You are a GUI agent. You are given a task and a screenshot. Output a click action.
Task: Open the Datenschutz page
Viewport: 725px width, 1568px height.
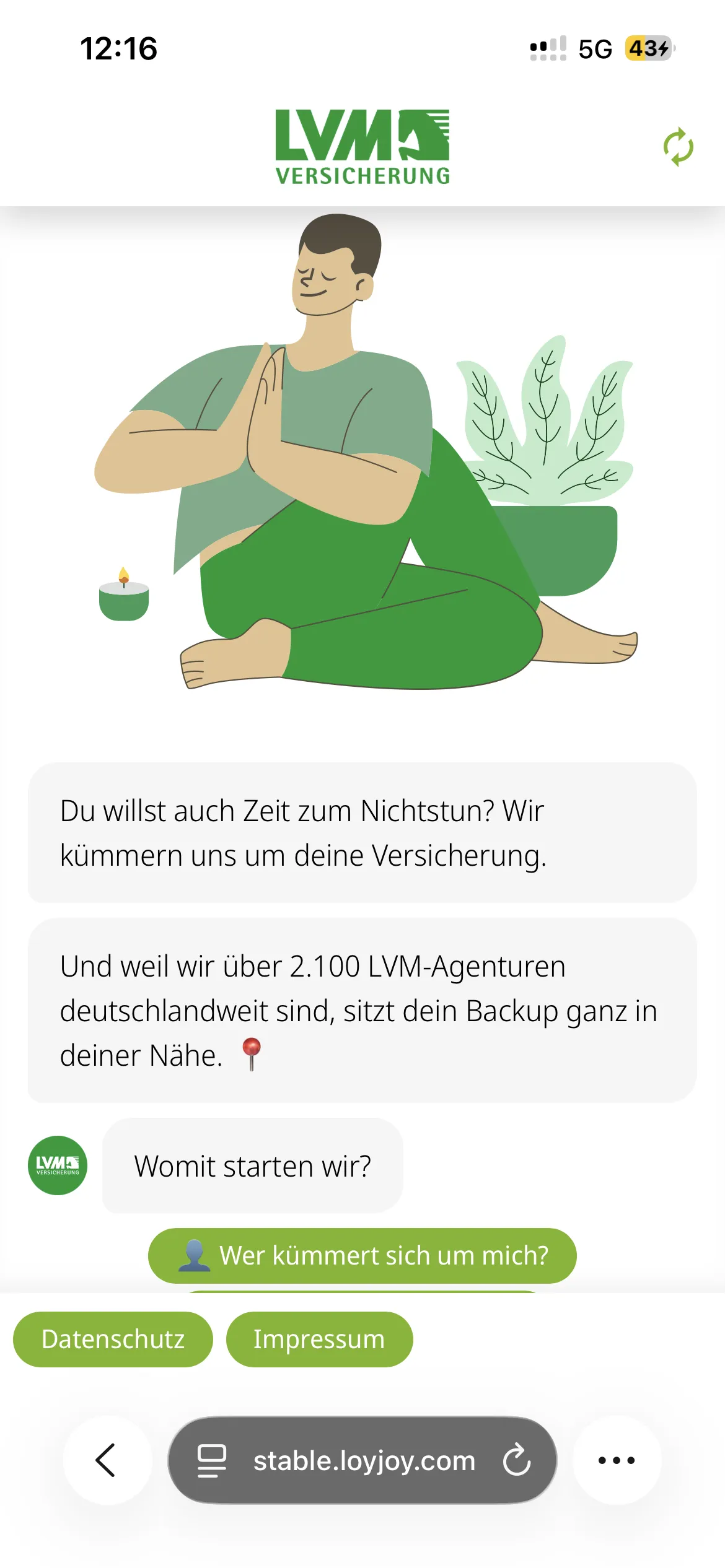tap(113, 1339)
